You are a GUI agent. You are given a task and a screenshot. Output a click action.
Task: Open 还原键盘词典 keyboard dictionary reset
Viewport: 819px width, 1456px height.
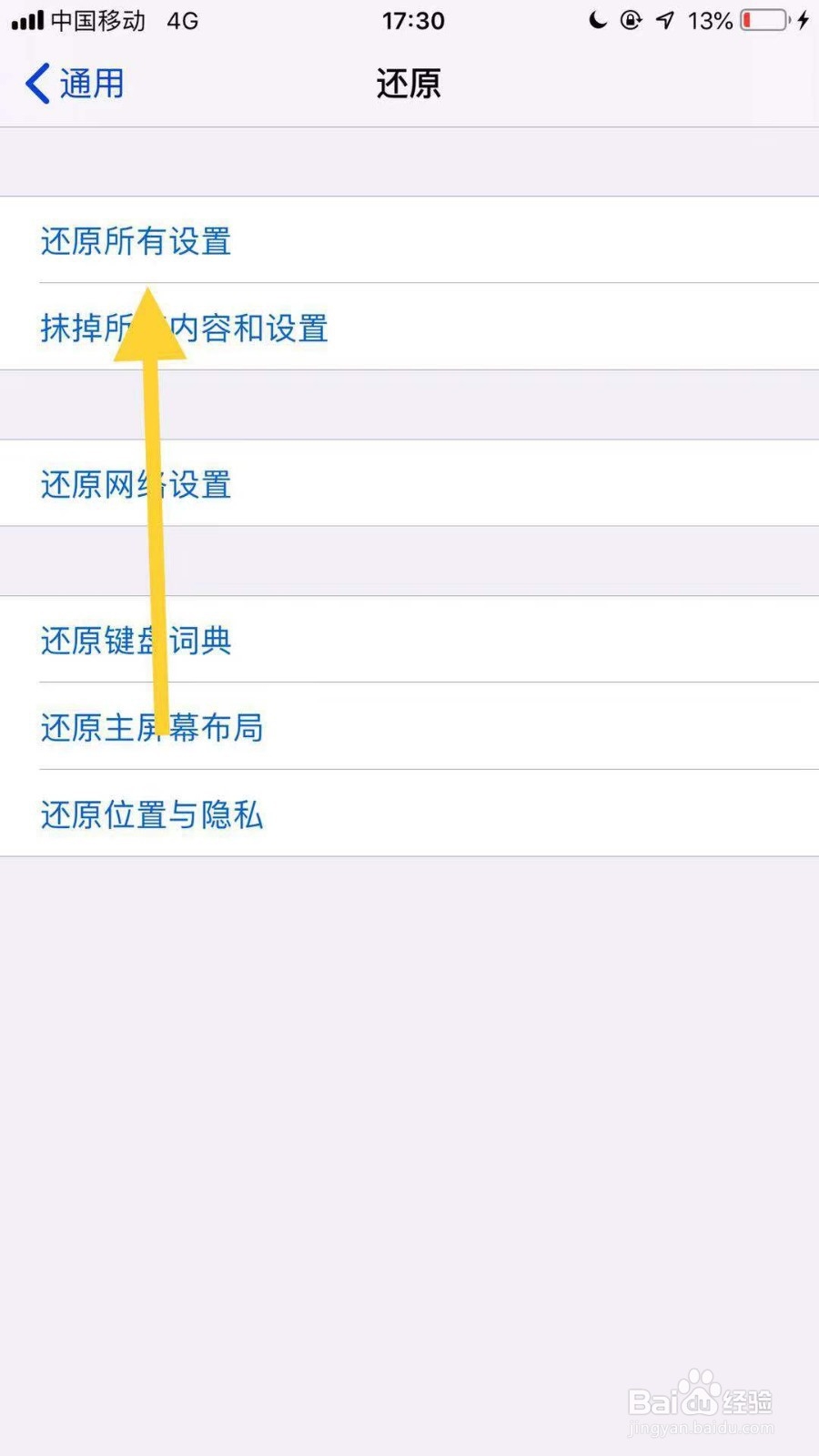[136, 641]
